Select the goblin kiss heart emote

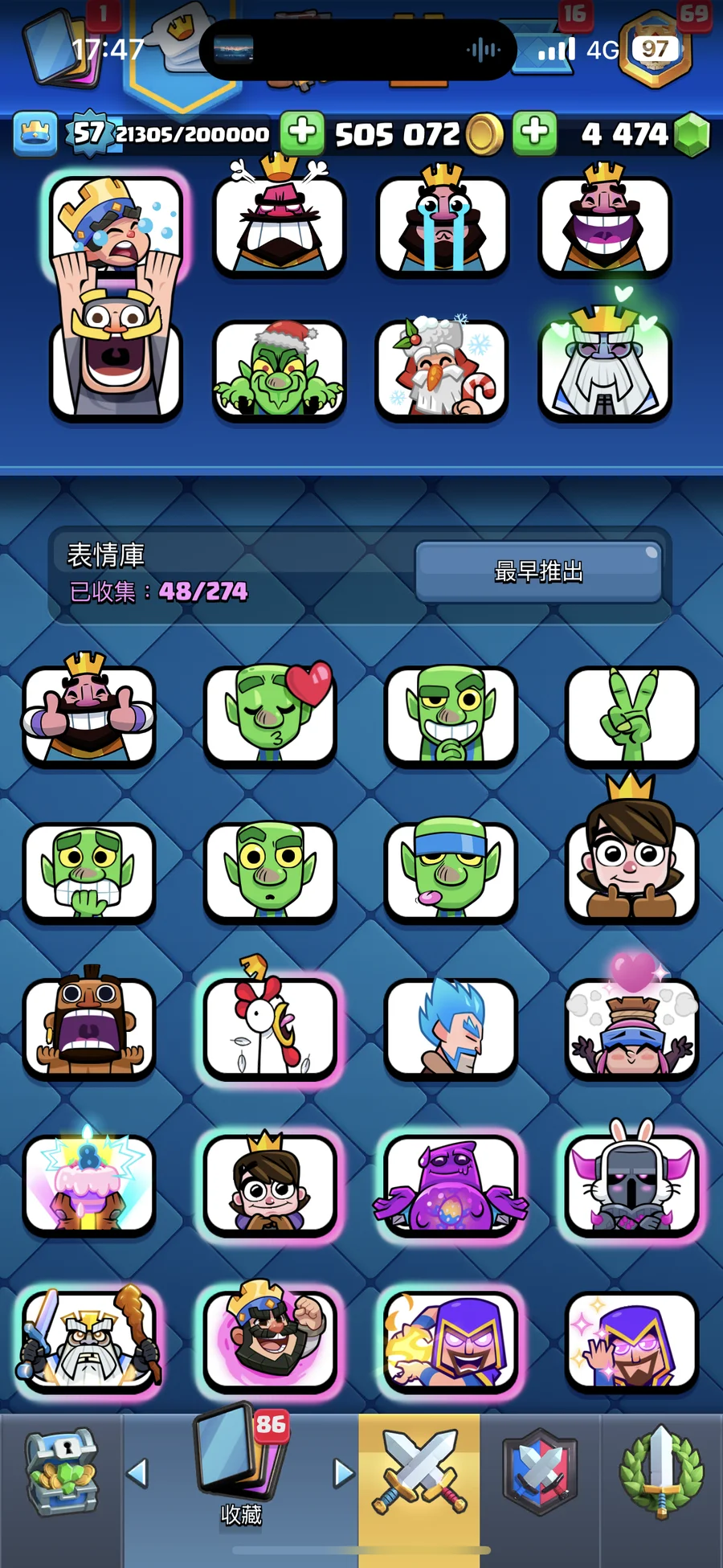pos(270,713)
